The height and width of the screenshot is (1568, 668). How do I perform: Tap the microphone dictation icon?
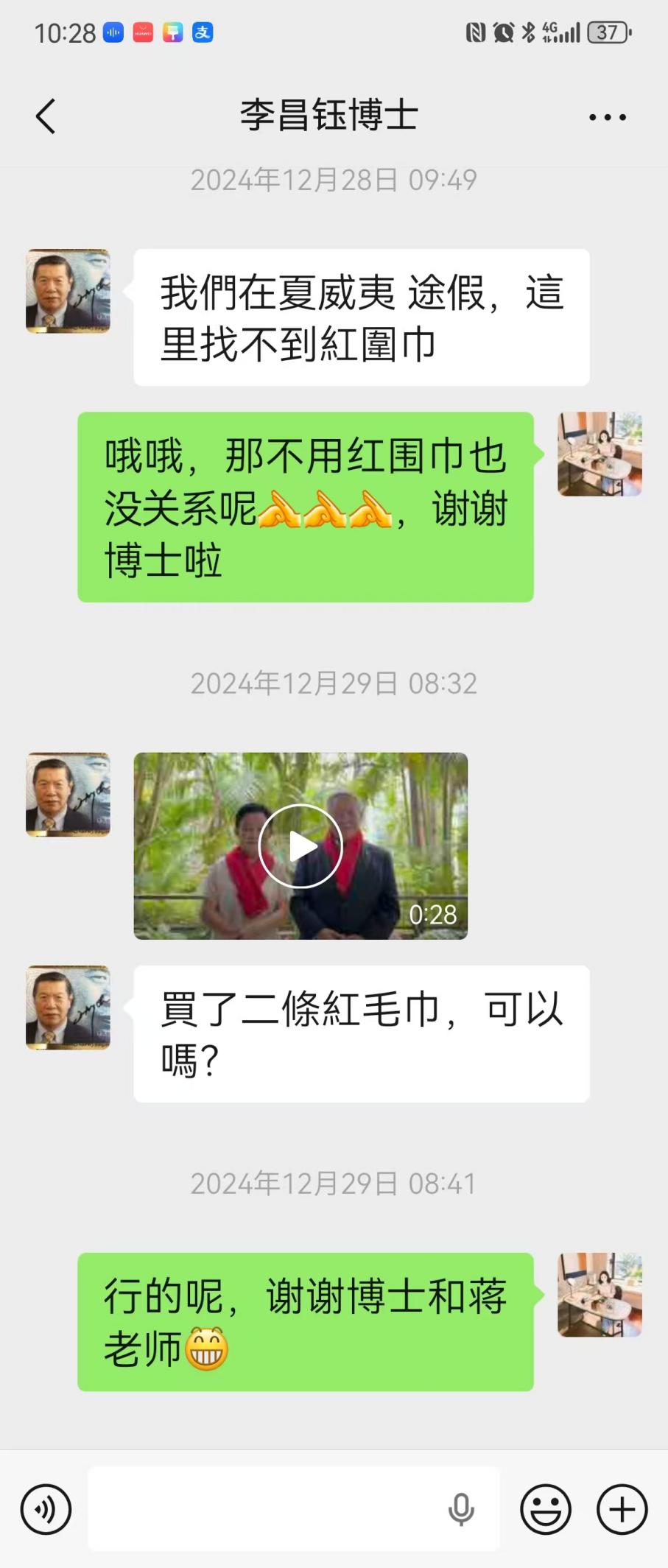pyautogui.click(x=461, y=1509)
